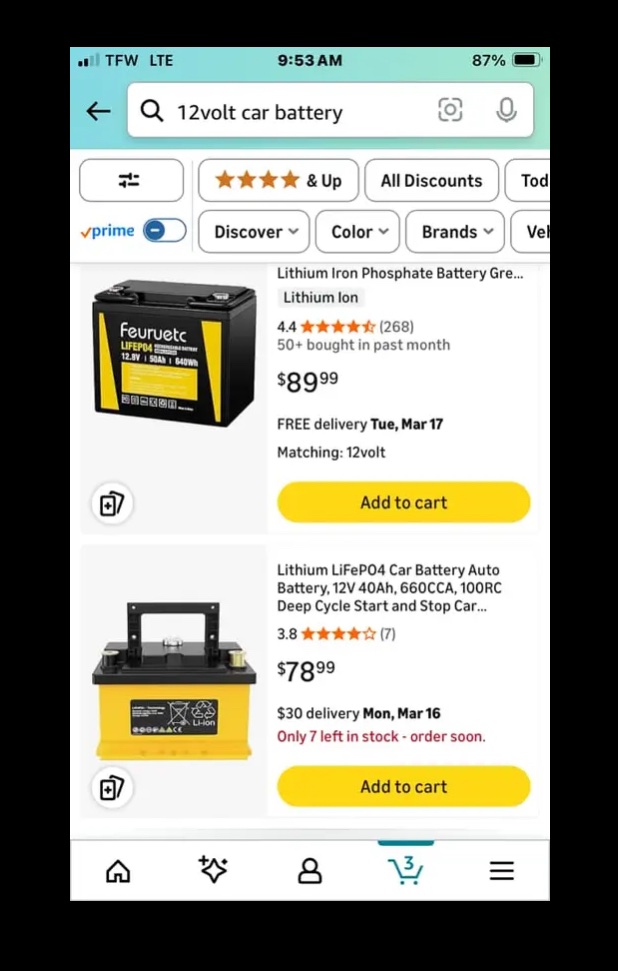618x971 pixels.
Task: Tap the search field with 12volt car battery
Action: point(290,112)
